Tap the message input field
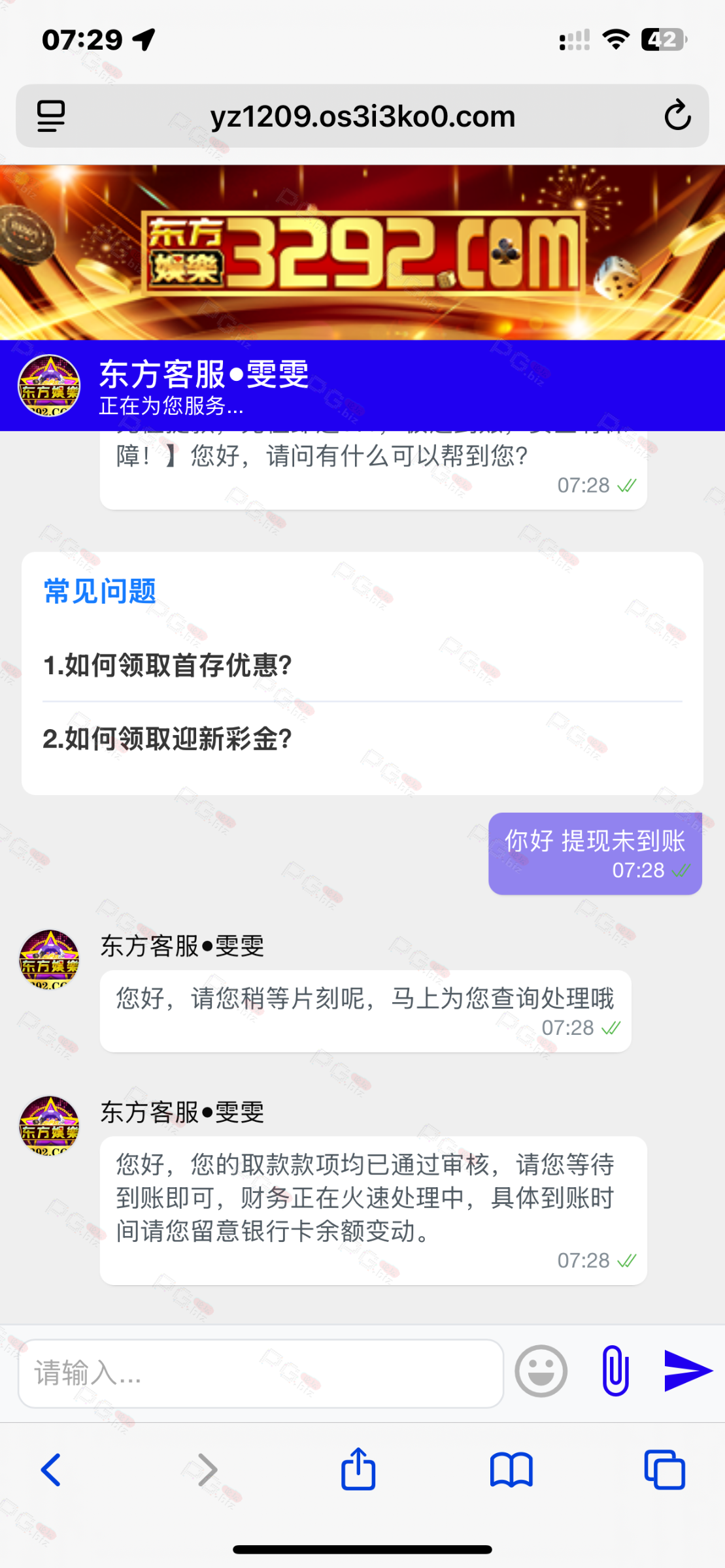 261,1373
